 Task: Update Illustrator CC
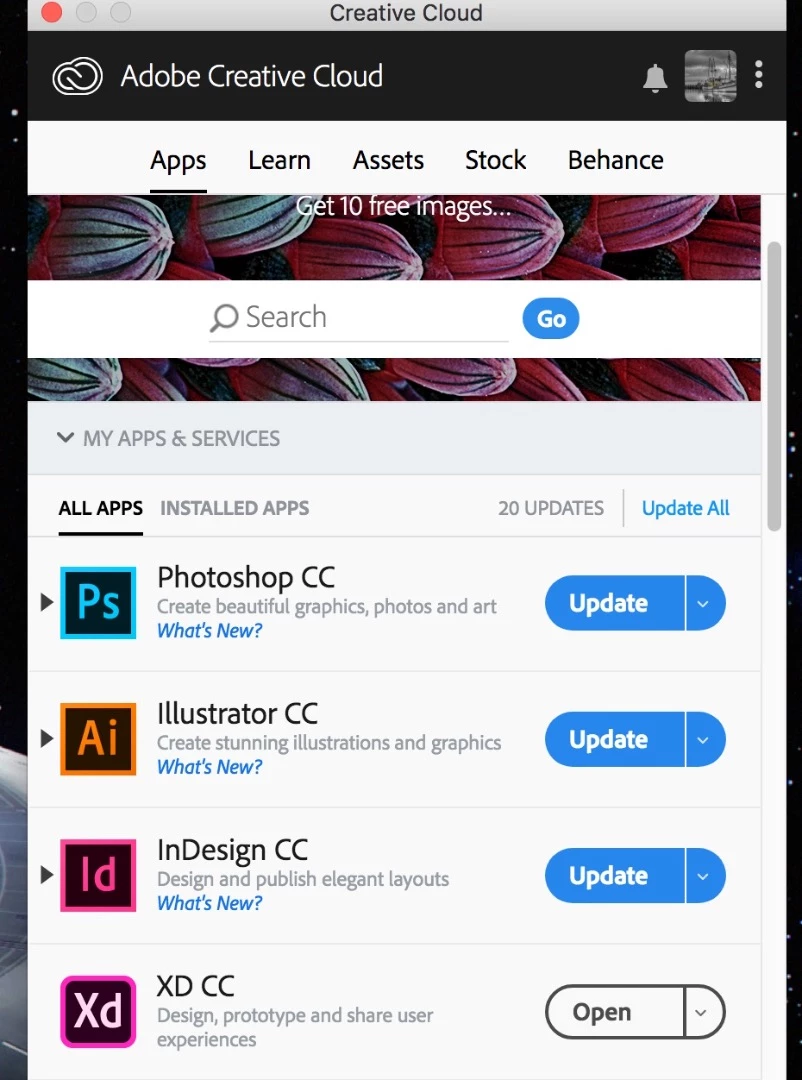pyautogui.click(x=609, y=740)
